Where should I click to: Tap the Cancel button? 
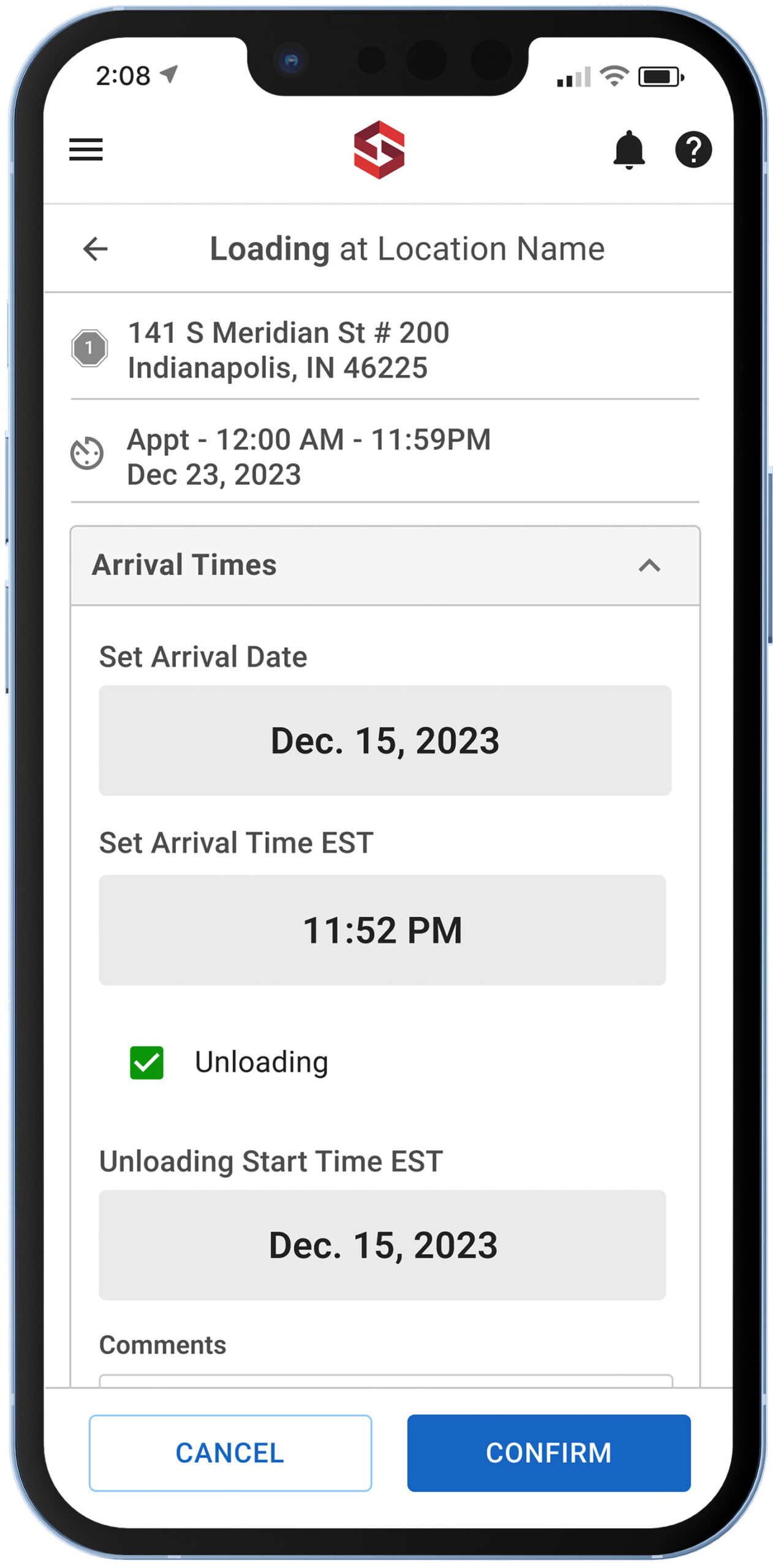[230, 1453]
